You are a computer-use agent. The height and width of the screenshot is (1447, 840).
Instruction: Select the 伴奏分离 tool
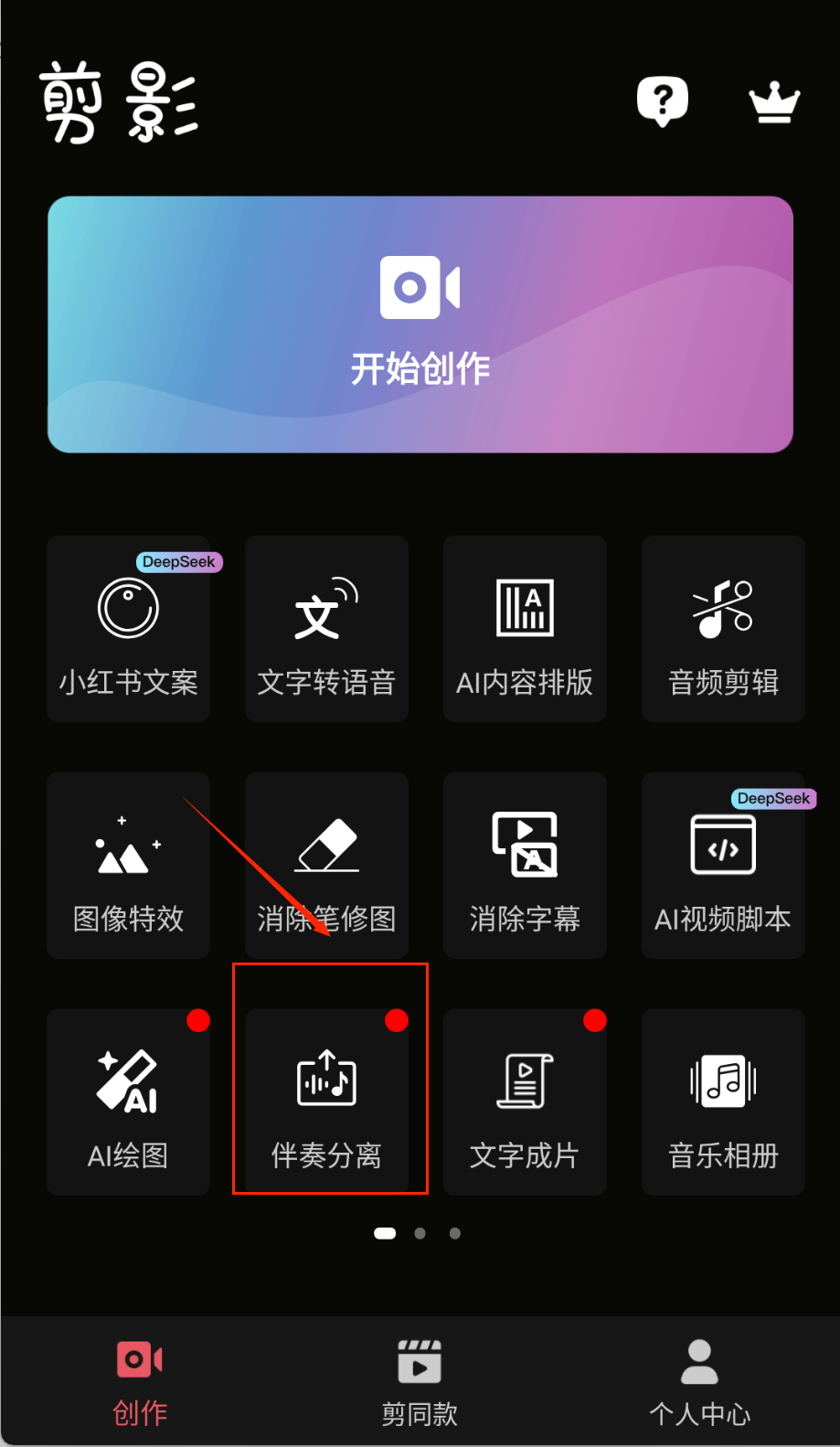(326, 1102)
